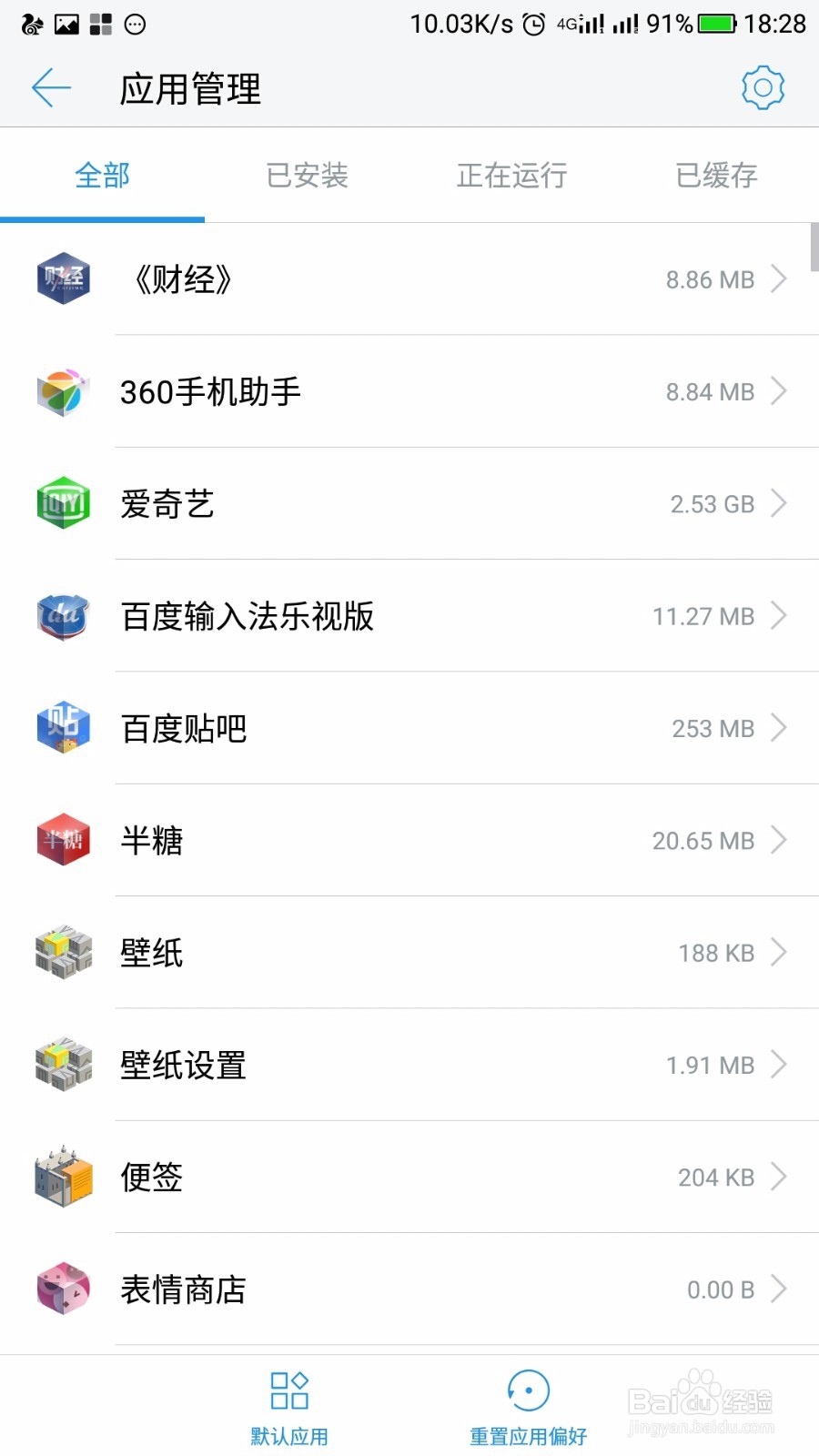Click the 表情商店 app icon
819x1456 pixels.
click(x=63, y=1289)
